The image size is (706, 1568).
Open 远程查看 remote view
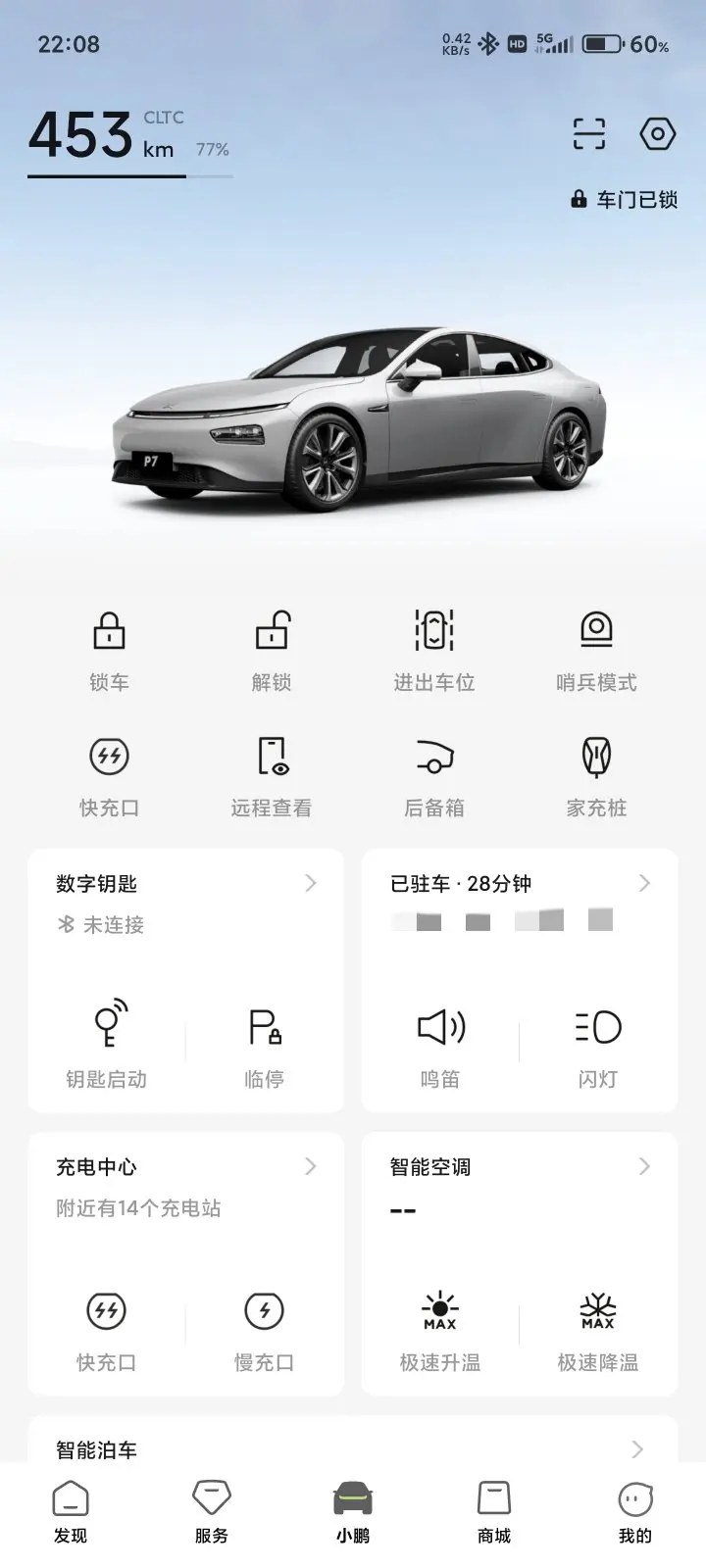click(x=272, y=777)
